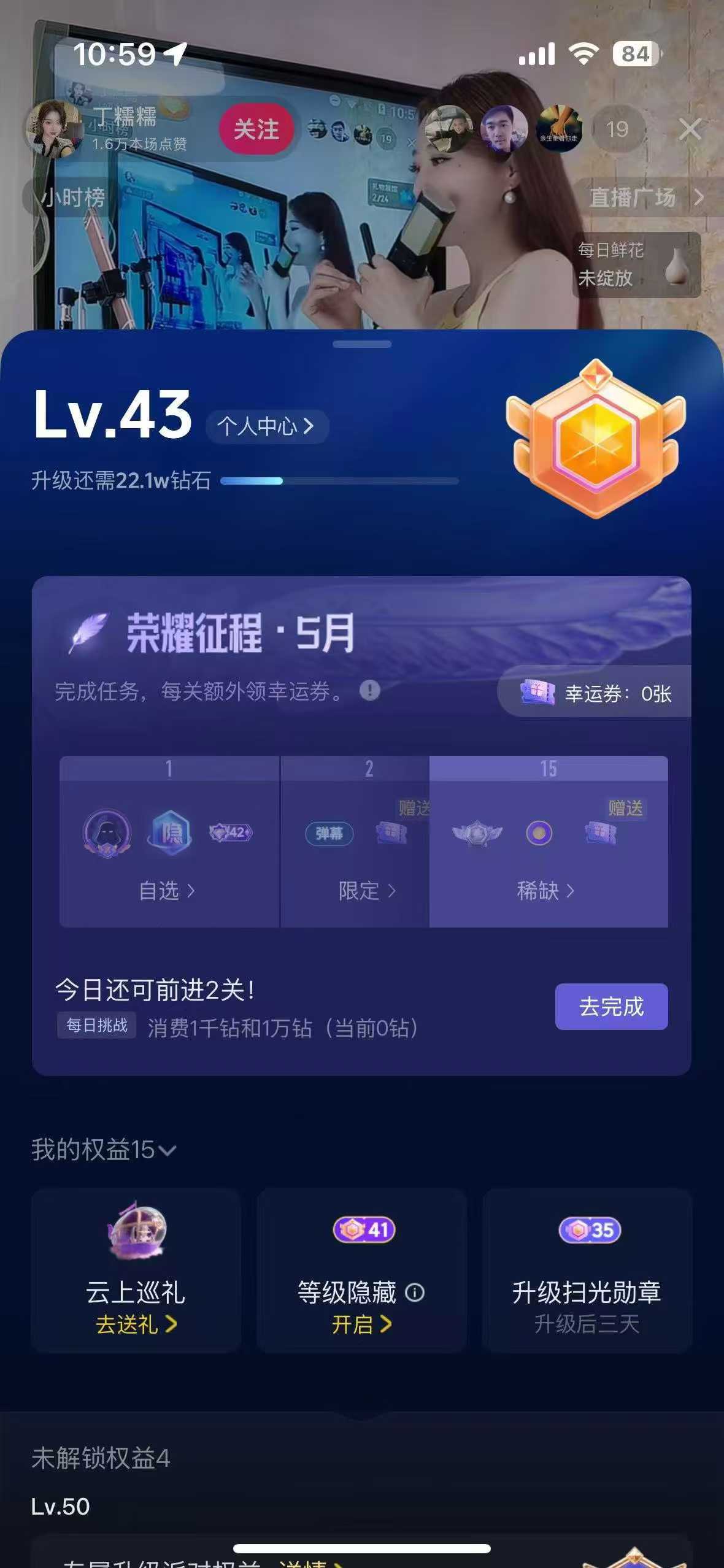Screen dimensions: 724x1568
Task: Collapse the 我的权益15 section
Action: (x=104, y=1150)
